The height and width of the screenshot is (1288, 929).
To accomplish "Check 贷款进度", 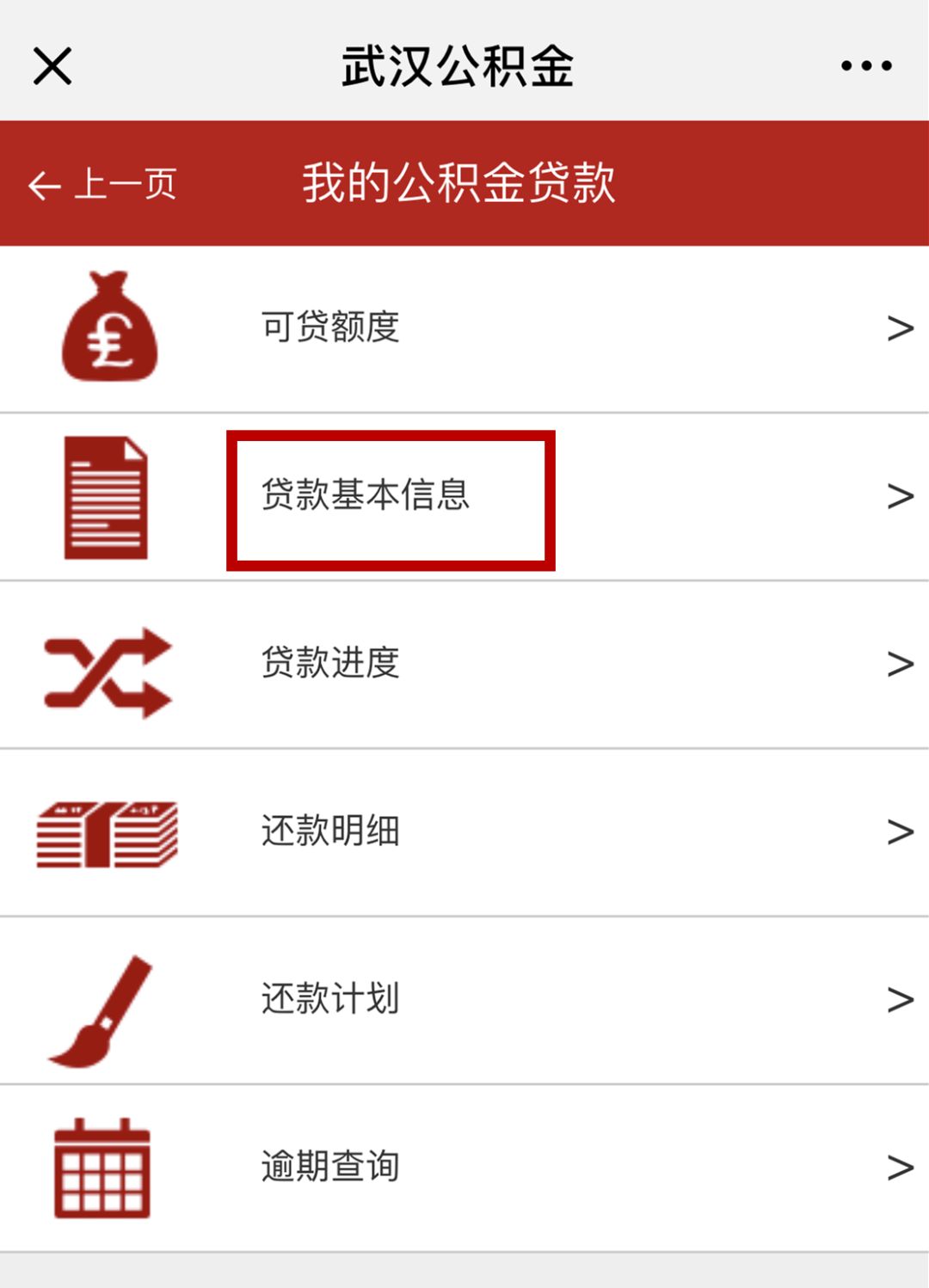I will pos(464,664).
